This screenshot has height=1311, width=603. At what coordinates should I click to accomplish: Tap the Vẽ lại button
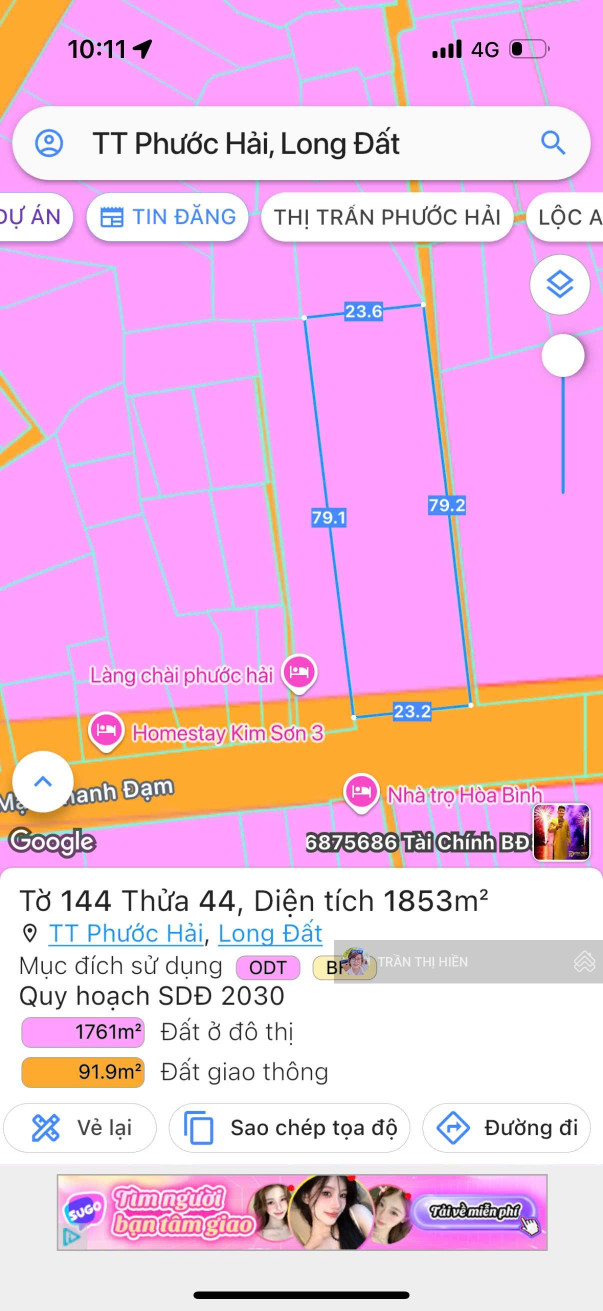pos(81,1128)
